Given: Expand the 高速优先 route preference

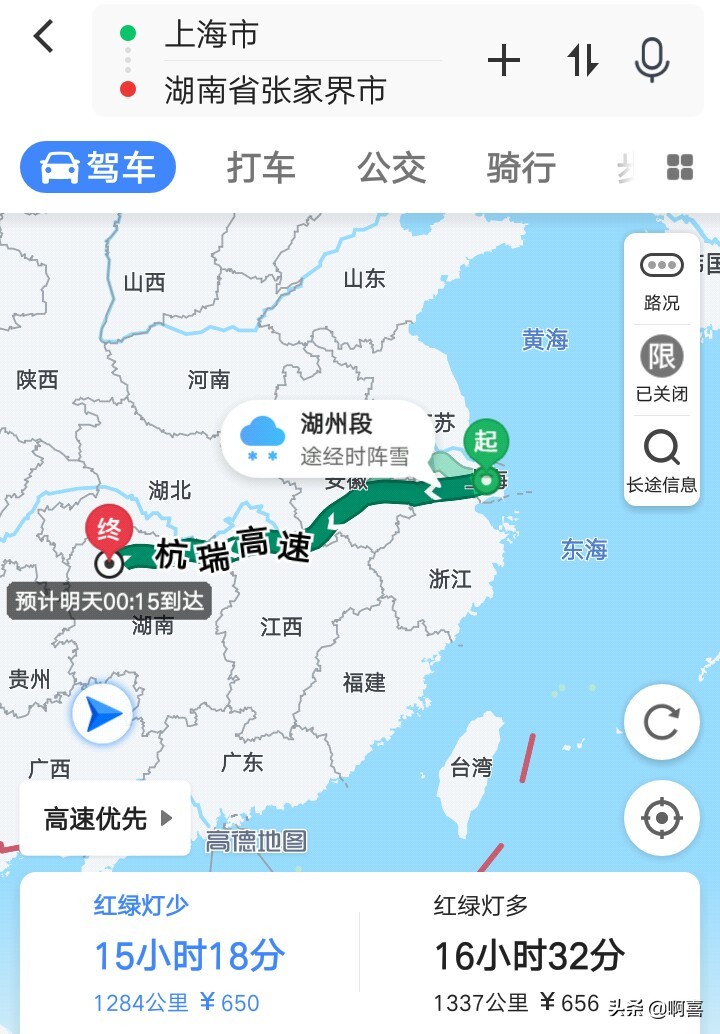Looking at the screenshot, I should 107,819.
